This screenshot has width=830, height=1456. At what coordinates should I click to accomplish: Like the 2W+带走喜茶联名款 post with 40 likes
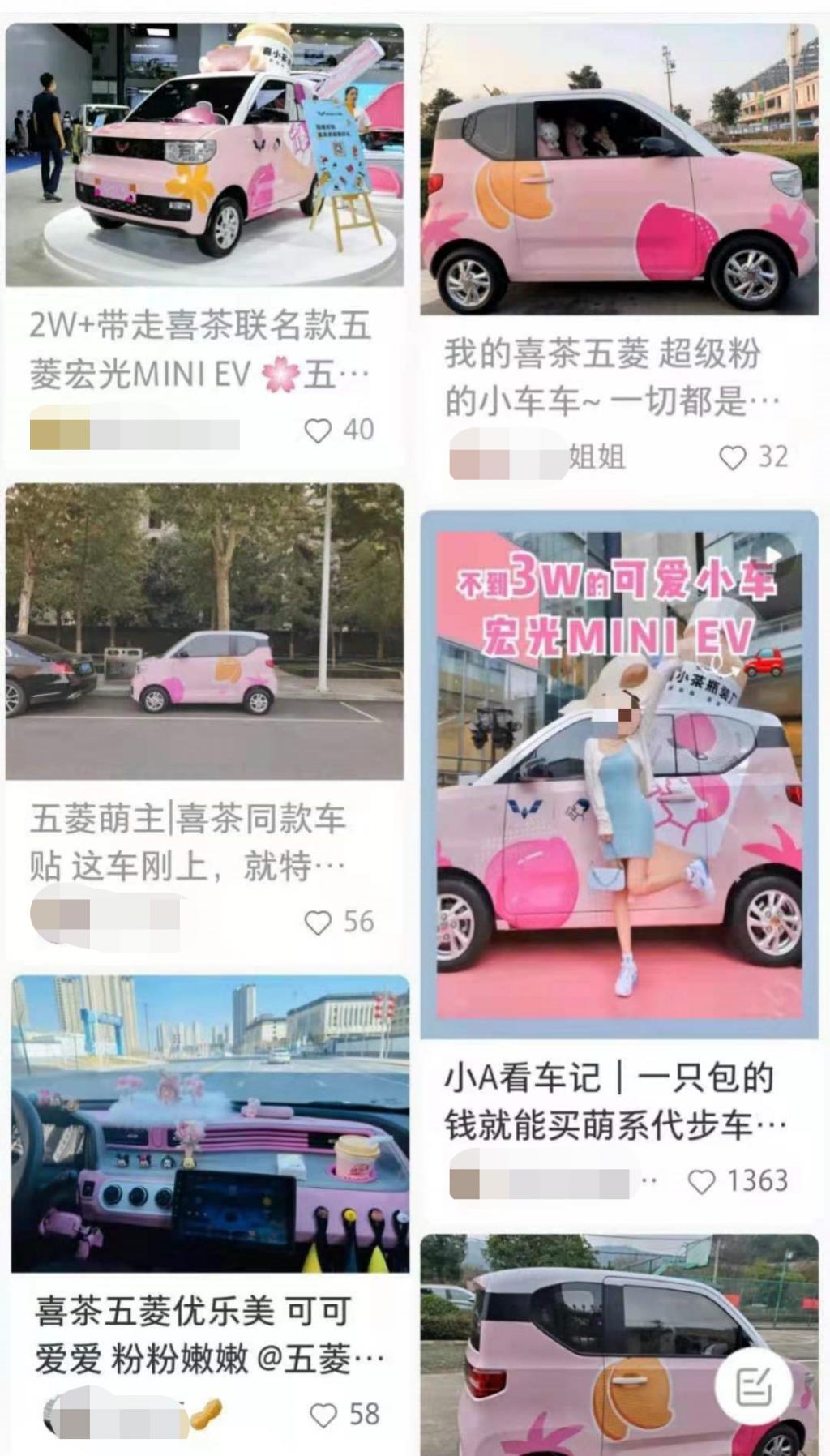(x=318, y=430)
